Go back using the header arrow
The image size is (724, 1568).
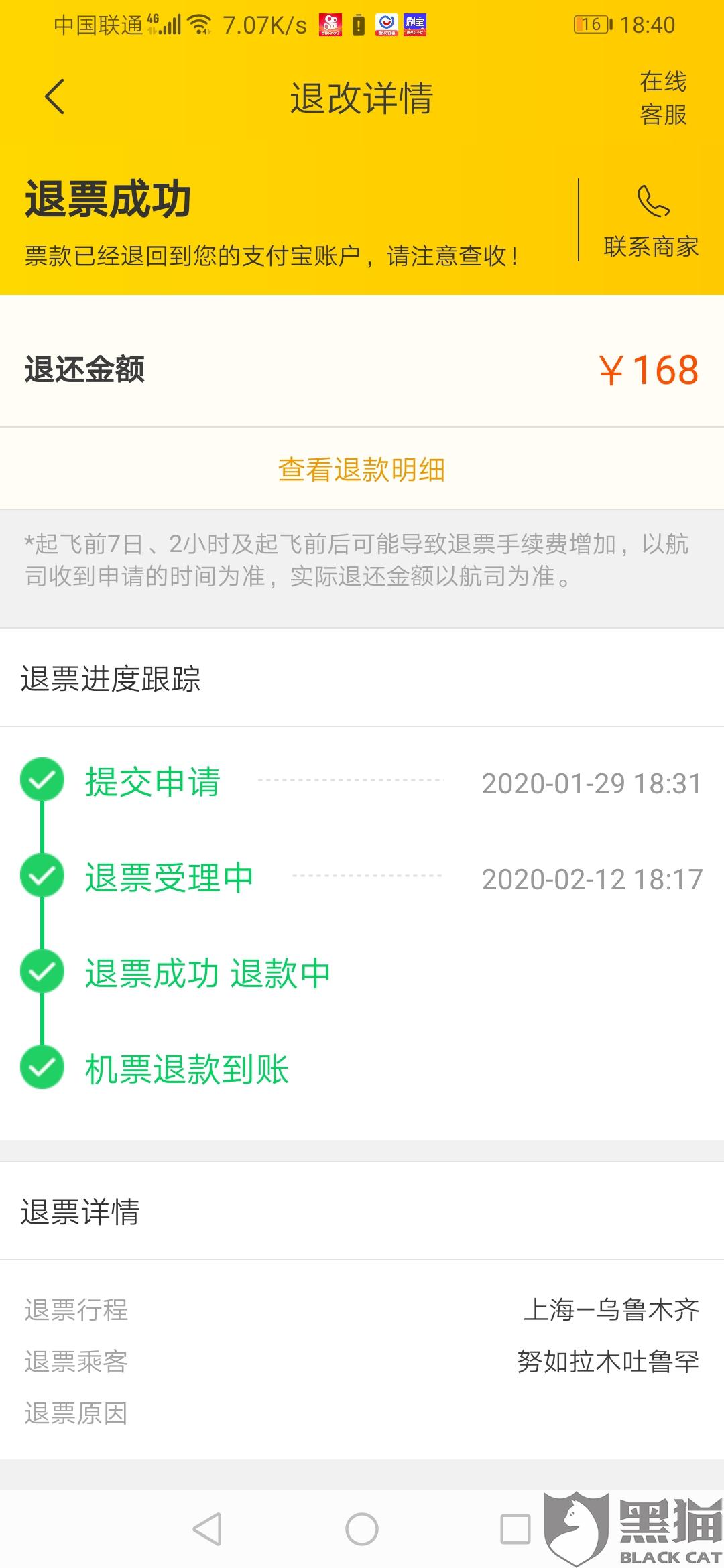tap(54, 97)
